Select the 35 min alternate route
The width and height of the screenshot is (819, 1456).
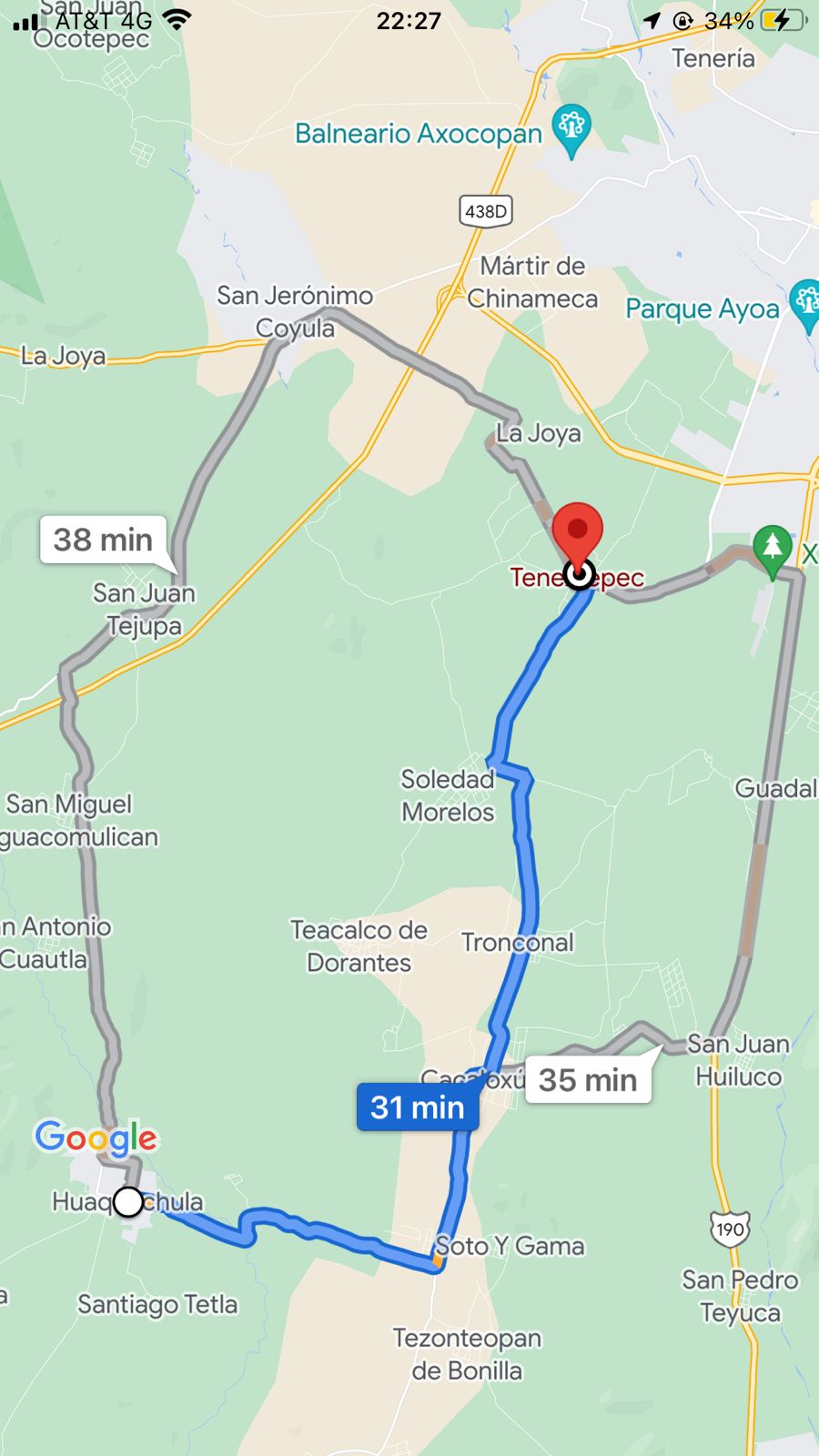[x=588, y=1080]
